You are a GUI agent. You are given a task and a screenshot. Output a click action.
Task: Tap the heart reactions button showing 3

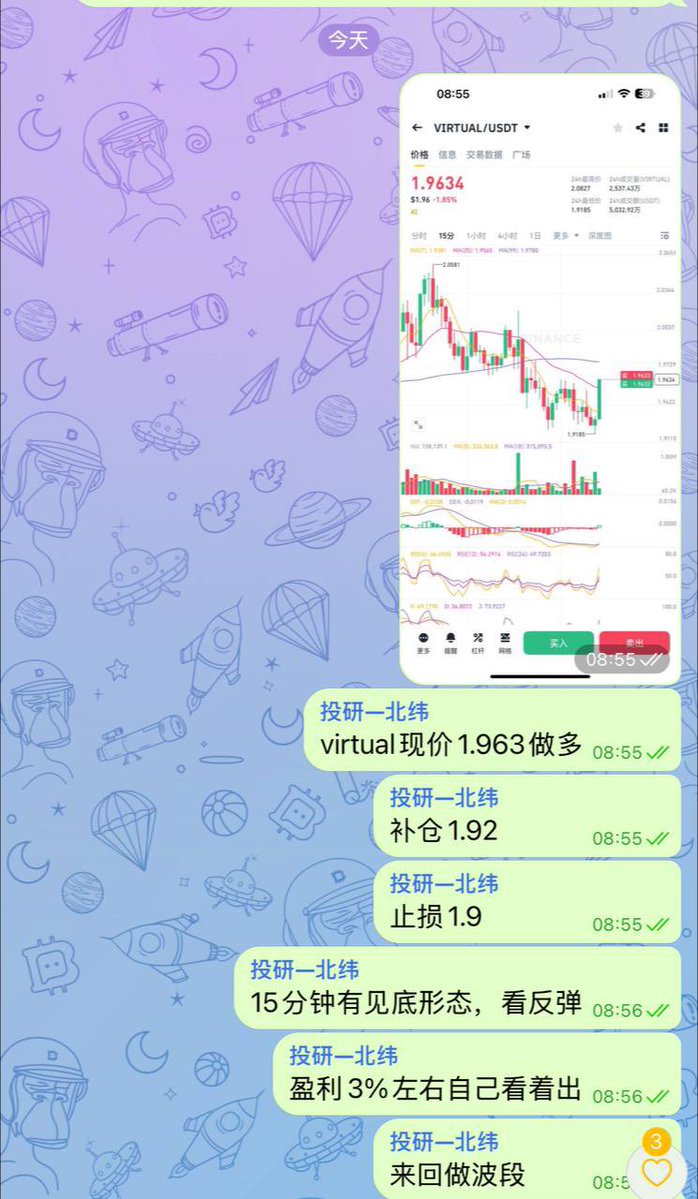(656, 1165)
